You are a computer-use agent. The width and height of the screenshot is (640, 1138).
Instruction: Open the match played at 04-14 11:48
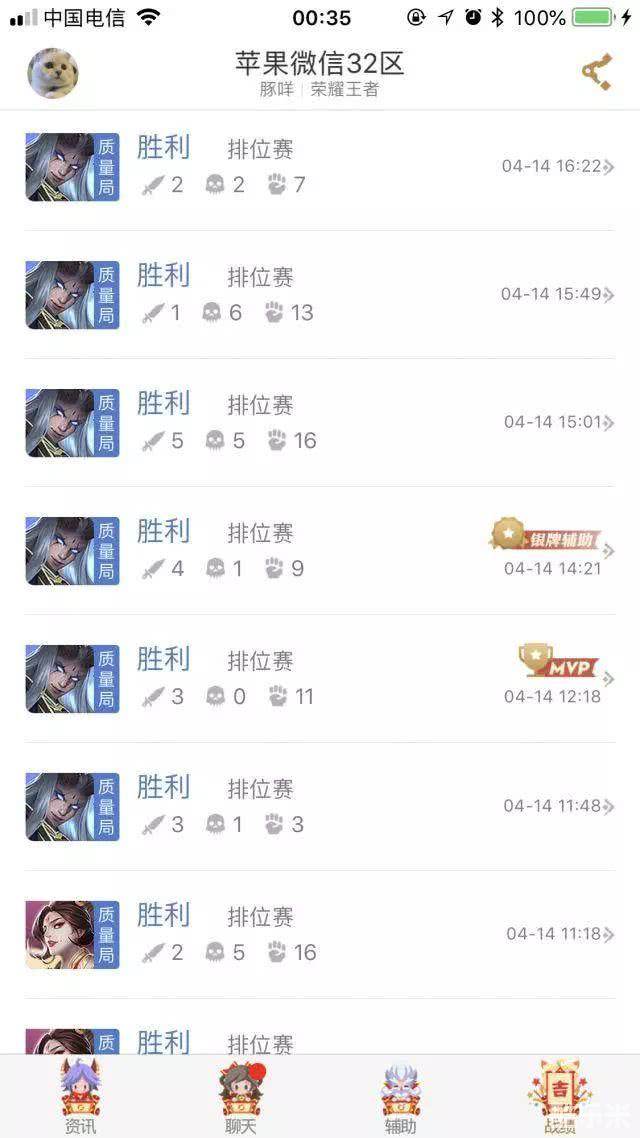click(320, 806)
